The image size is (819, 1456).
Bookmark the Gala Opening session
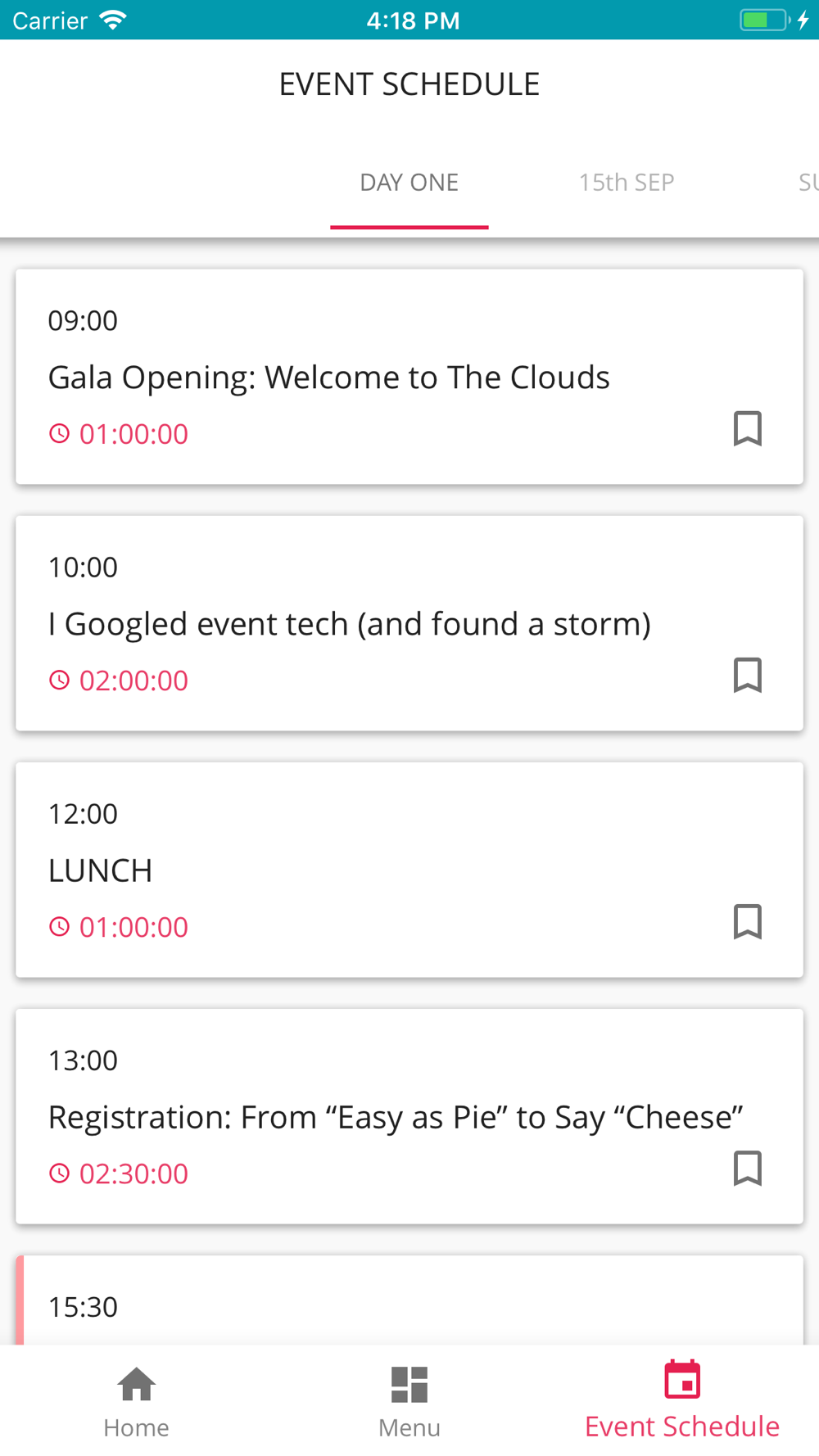pos(747,428)
